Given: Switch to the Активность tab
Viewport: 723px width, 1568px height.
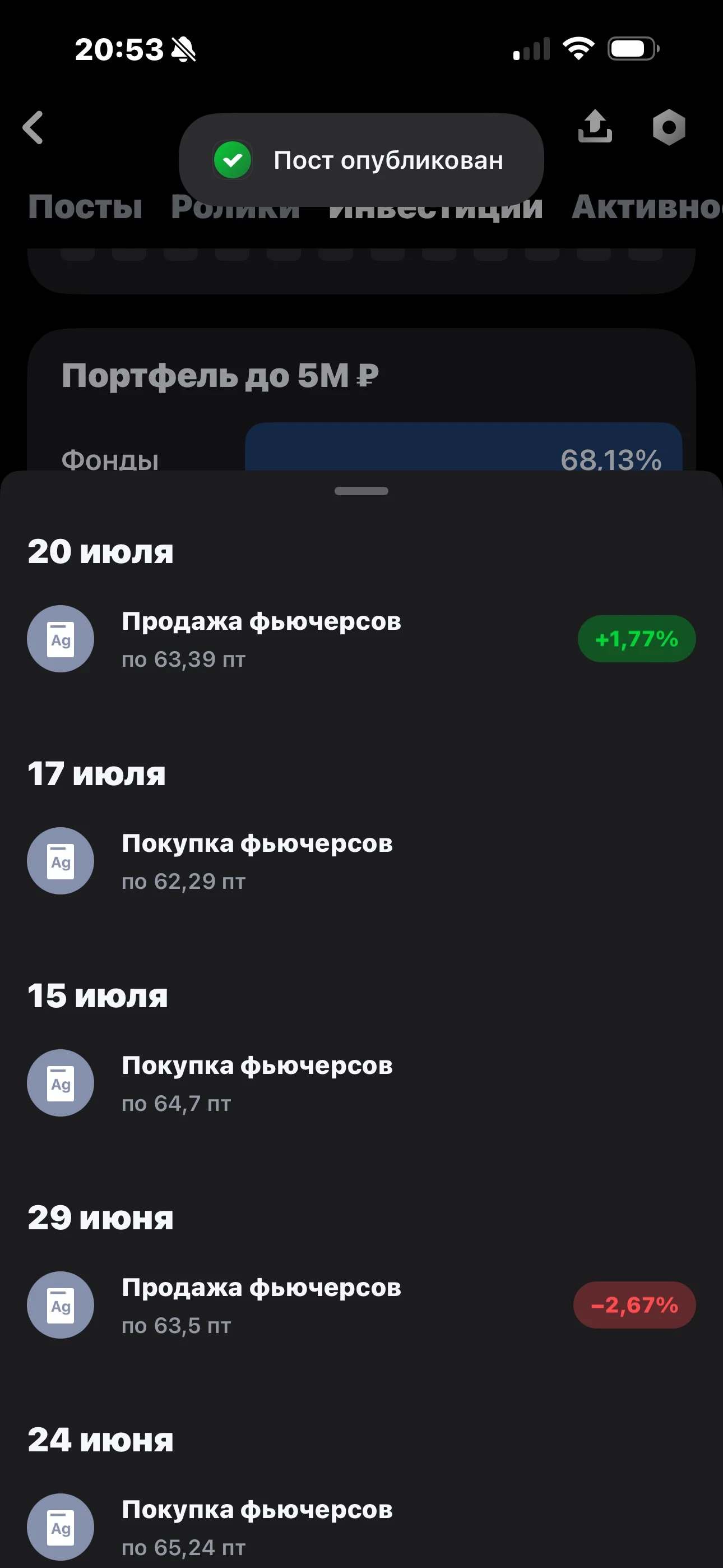Looking at the screenshot, I should pos(647,207).
